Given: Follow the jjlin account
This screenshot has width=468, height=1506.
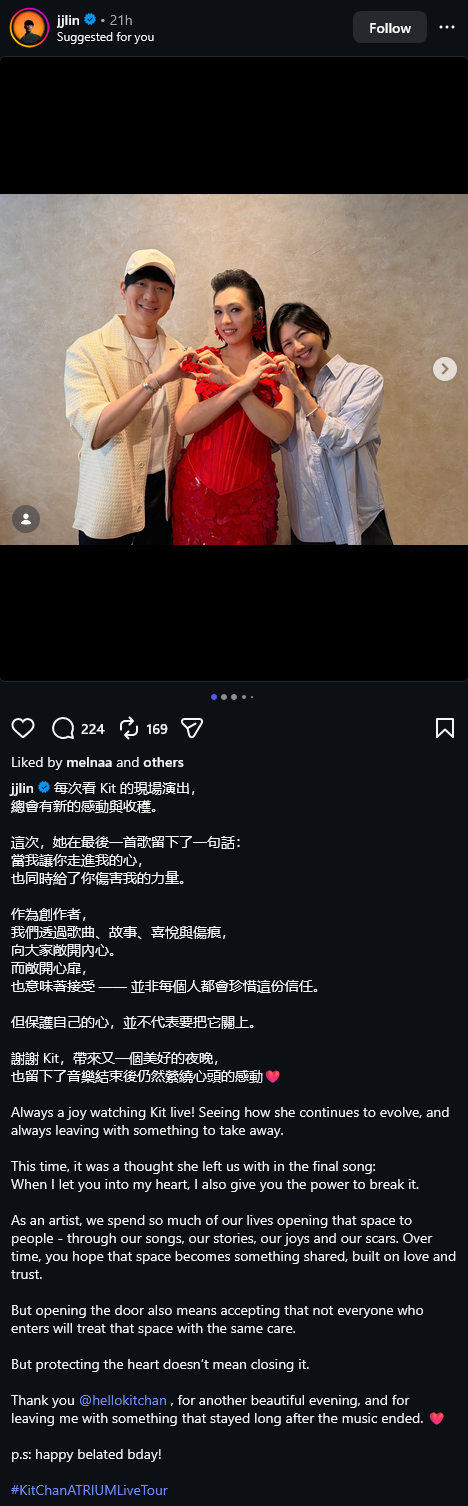Looking at the screenshot, I should tap(390, 27).
